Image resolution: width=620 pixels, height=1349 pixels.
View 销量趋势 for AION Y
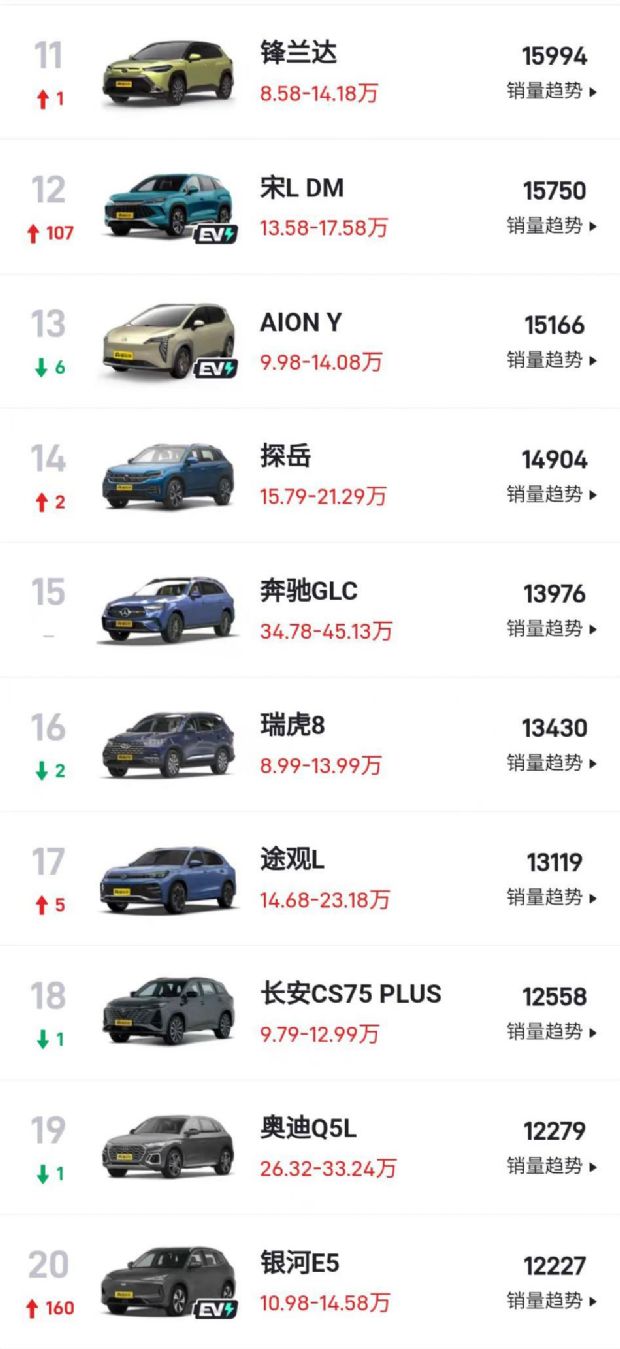coord(551,360)
